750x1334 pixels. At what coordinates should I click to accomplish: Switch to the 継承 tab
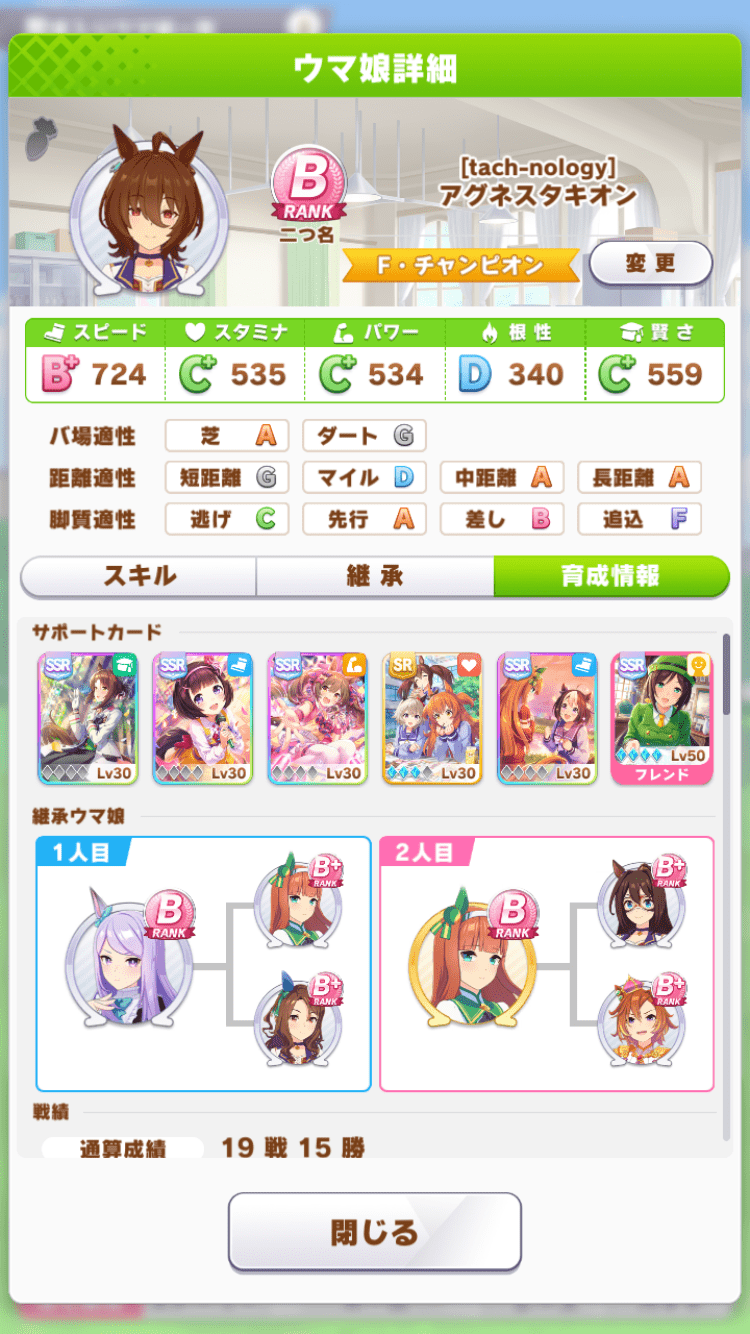(x=374, y=578)
